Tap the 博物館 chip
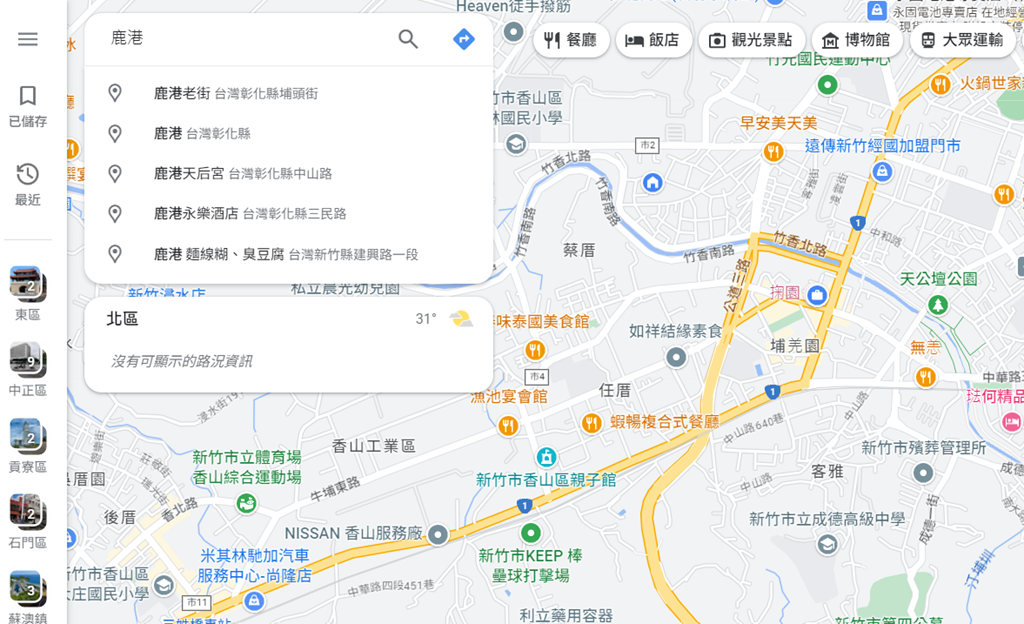 click(856, 40)
